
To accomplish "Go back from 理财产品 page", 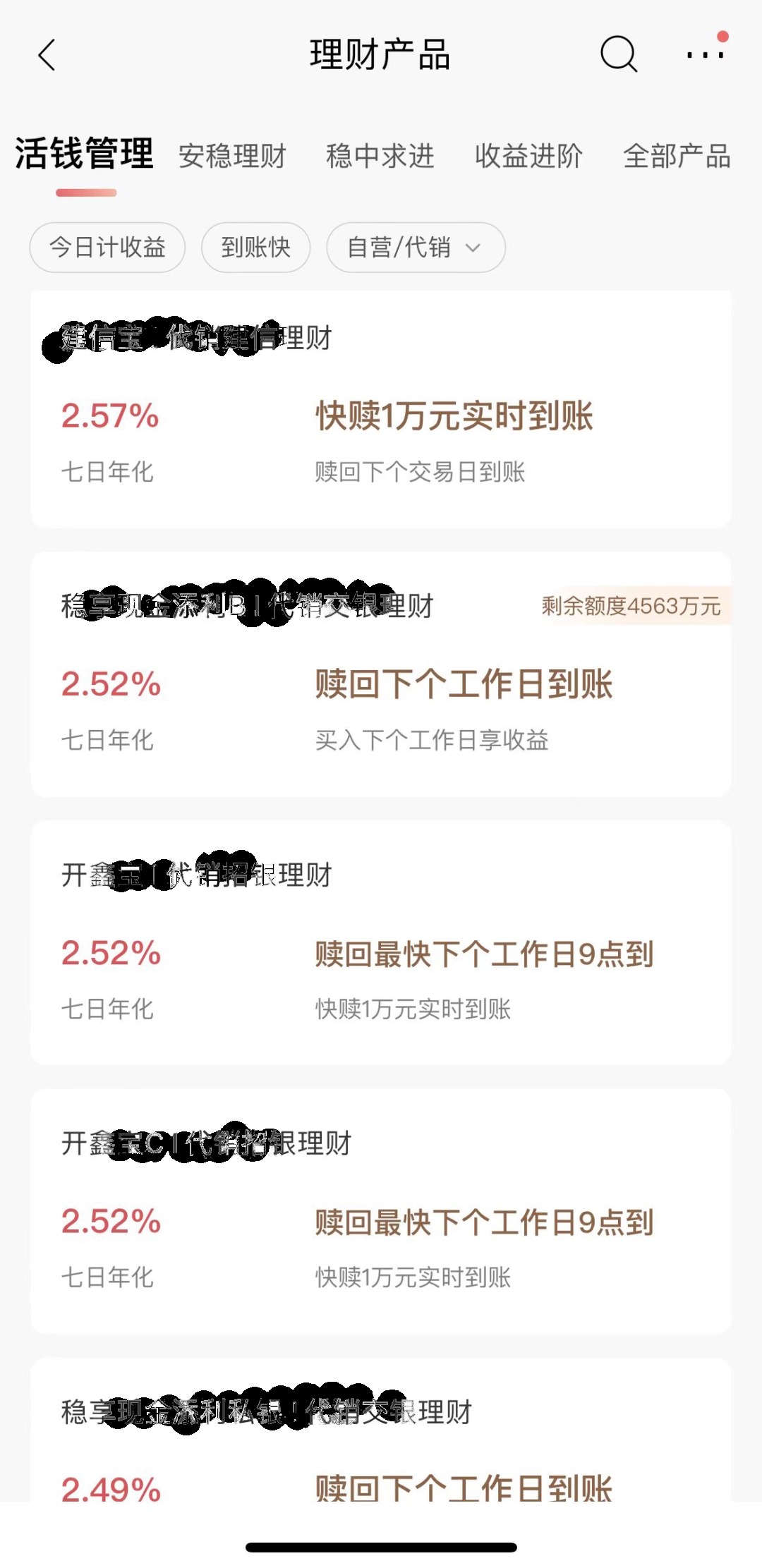I will 47,55.
